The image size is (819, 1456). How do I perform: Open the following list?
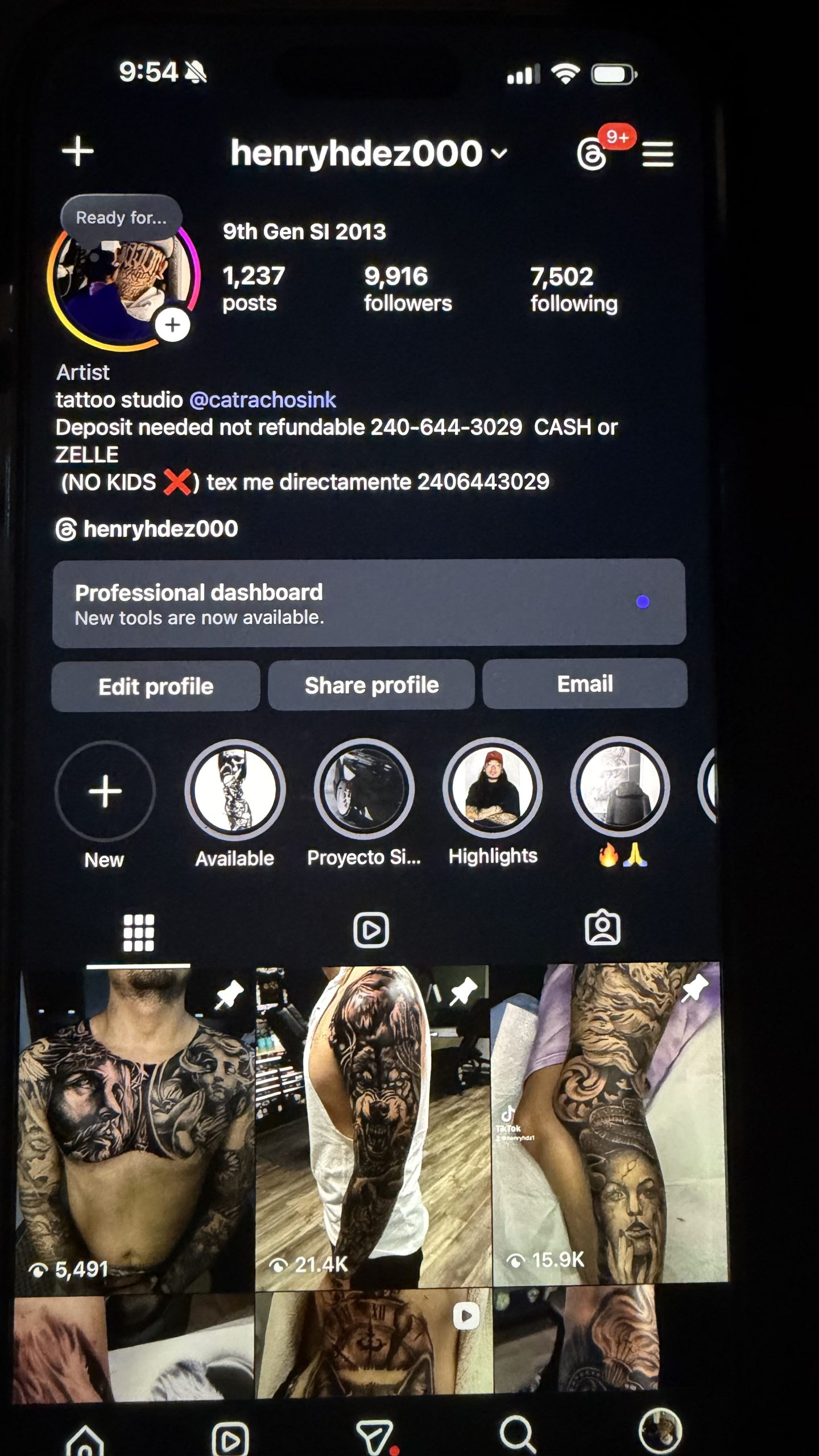(573, 289)
